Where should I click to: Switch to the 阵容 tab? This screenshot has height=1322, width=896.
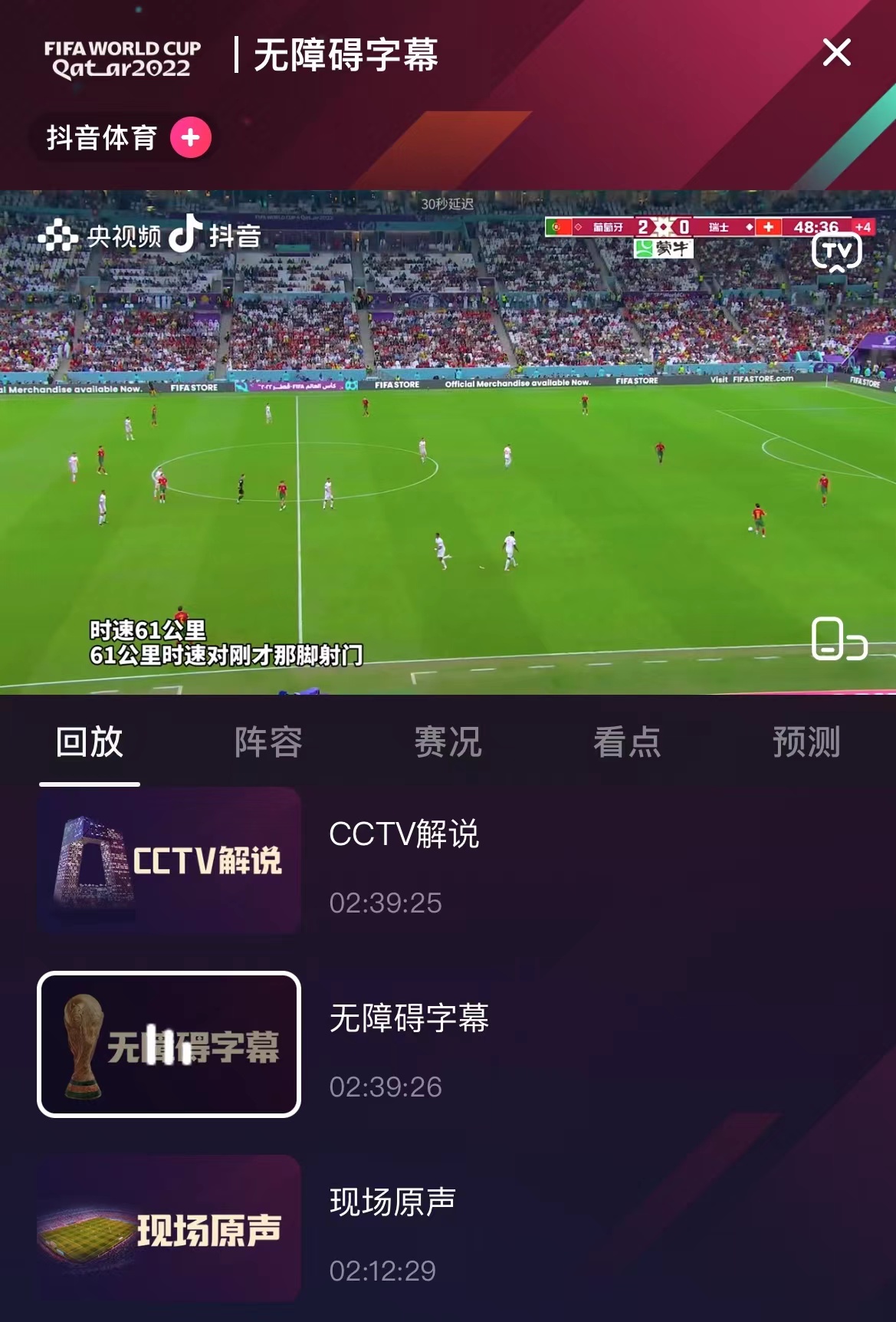pos(270,742)
